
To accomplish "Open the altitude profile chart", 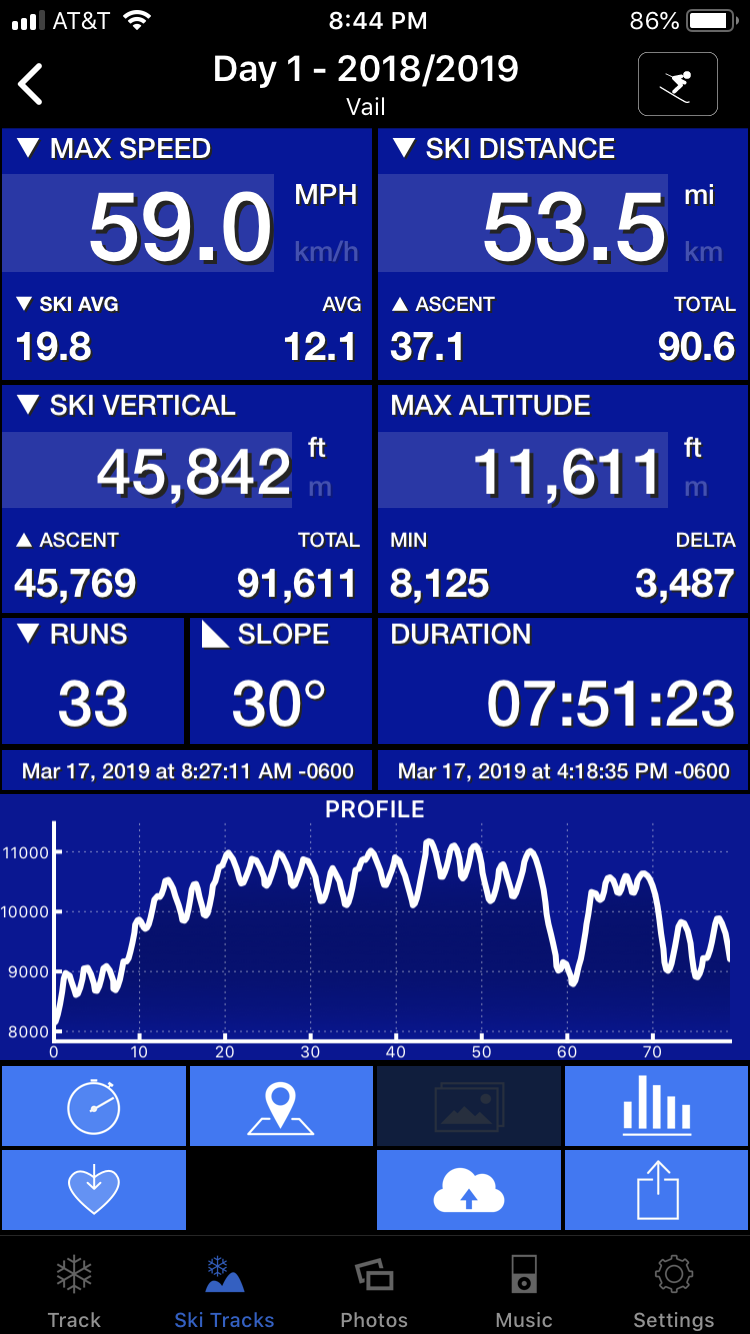I will pos(375,926).
